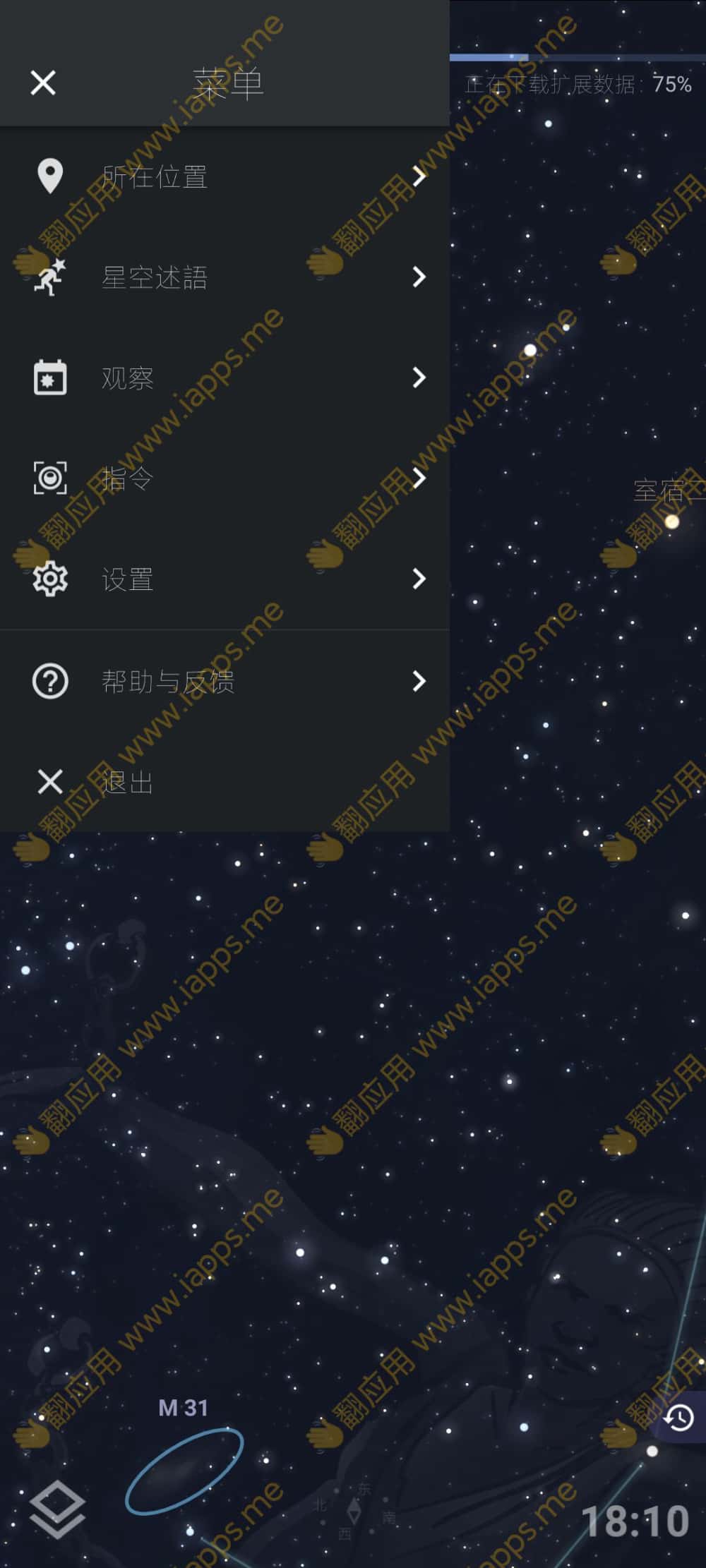The width and height of the screenshot is (706, 1568).
Task: Open the sky layers button
Action: click(x=57, y=1509)
